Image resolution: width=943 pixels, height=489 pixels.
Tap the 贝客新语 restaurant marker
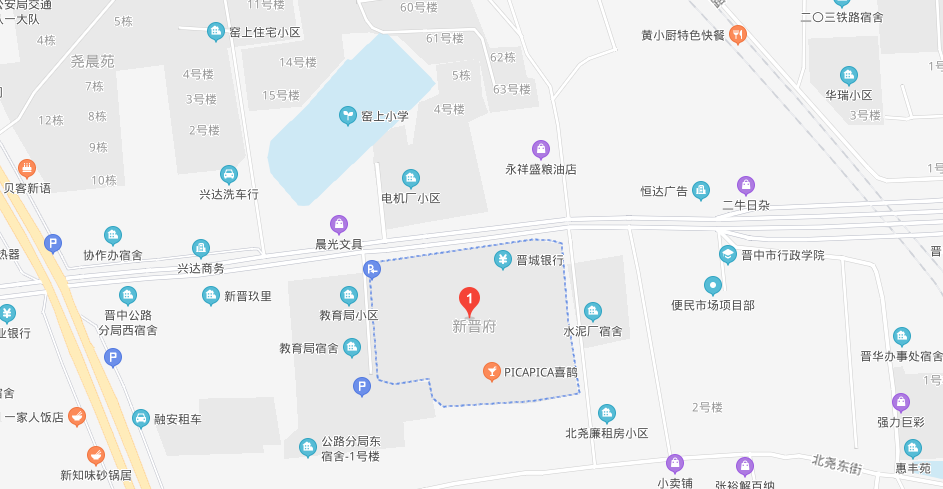point(27,168)
